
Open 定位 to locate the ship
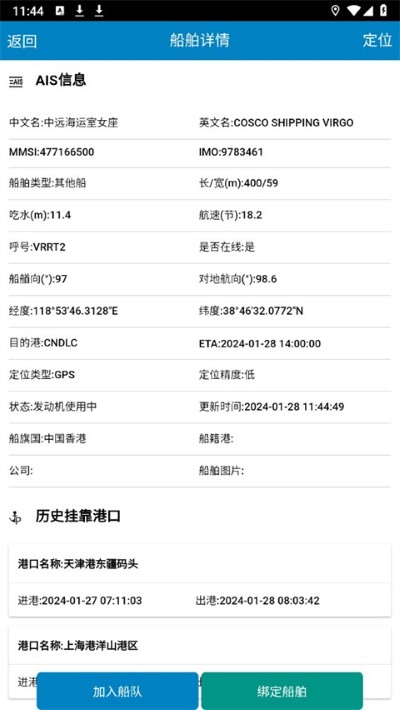tap(377, 40)
